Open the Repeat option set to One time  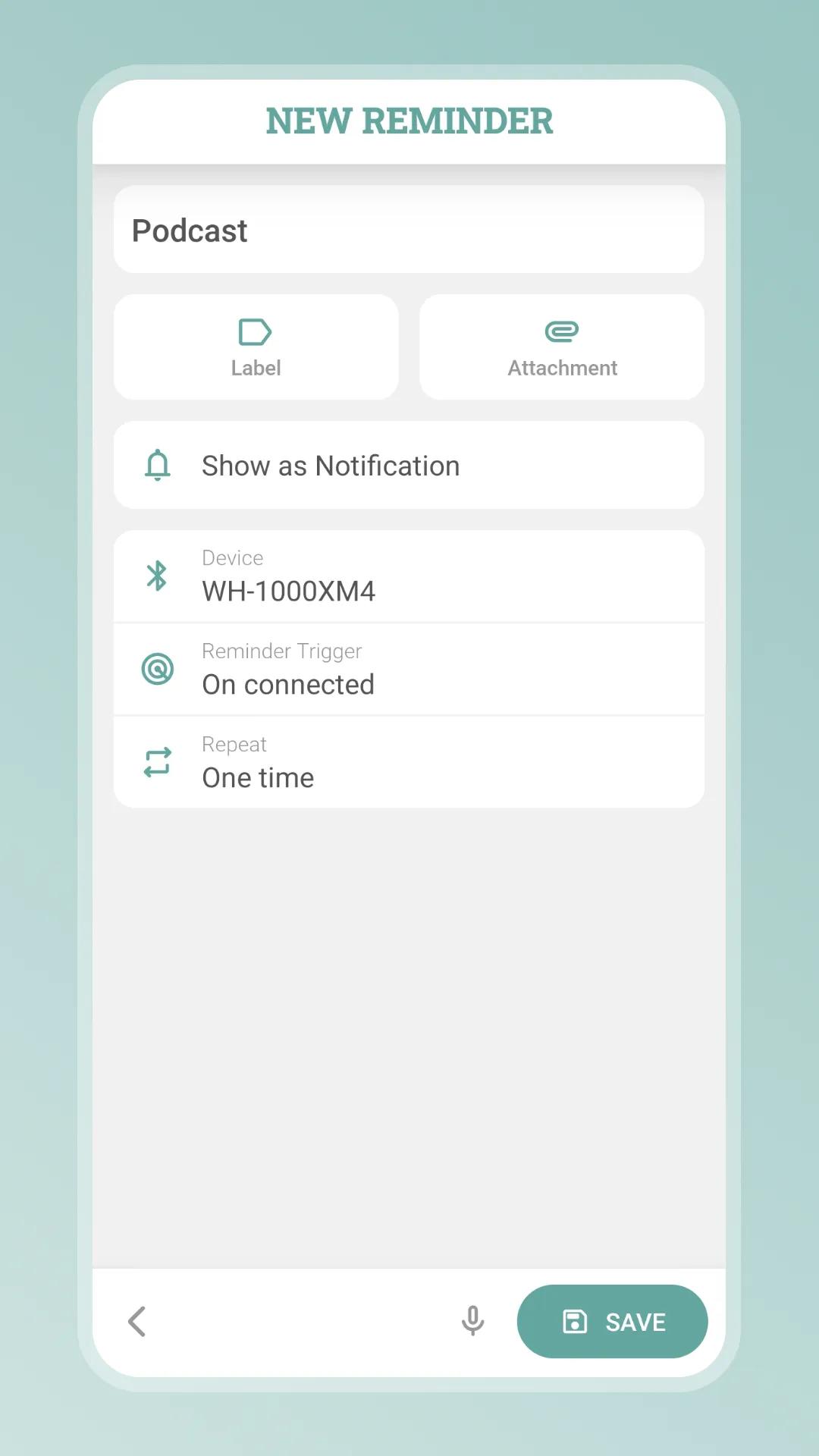409,762
